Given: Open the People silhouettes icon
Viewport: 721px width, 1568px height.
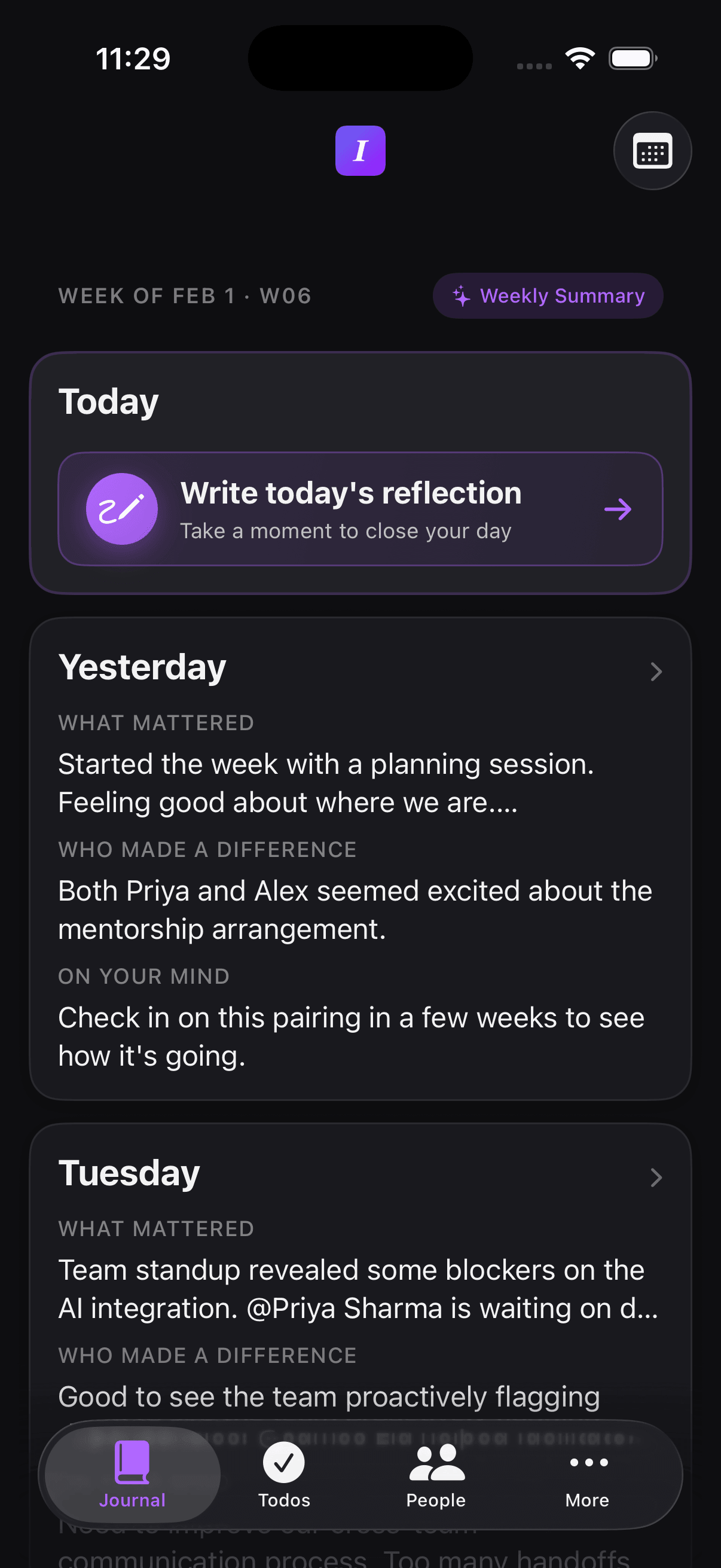Looking at the screenshot, I should pyautogui.click(x=435, y=1464).
